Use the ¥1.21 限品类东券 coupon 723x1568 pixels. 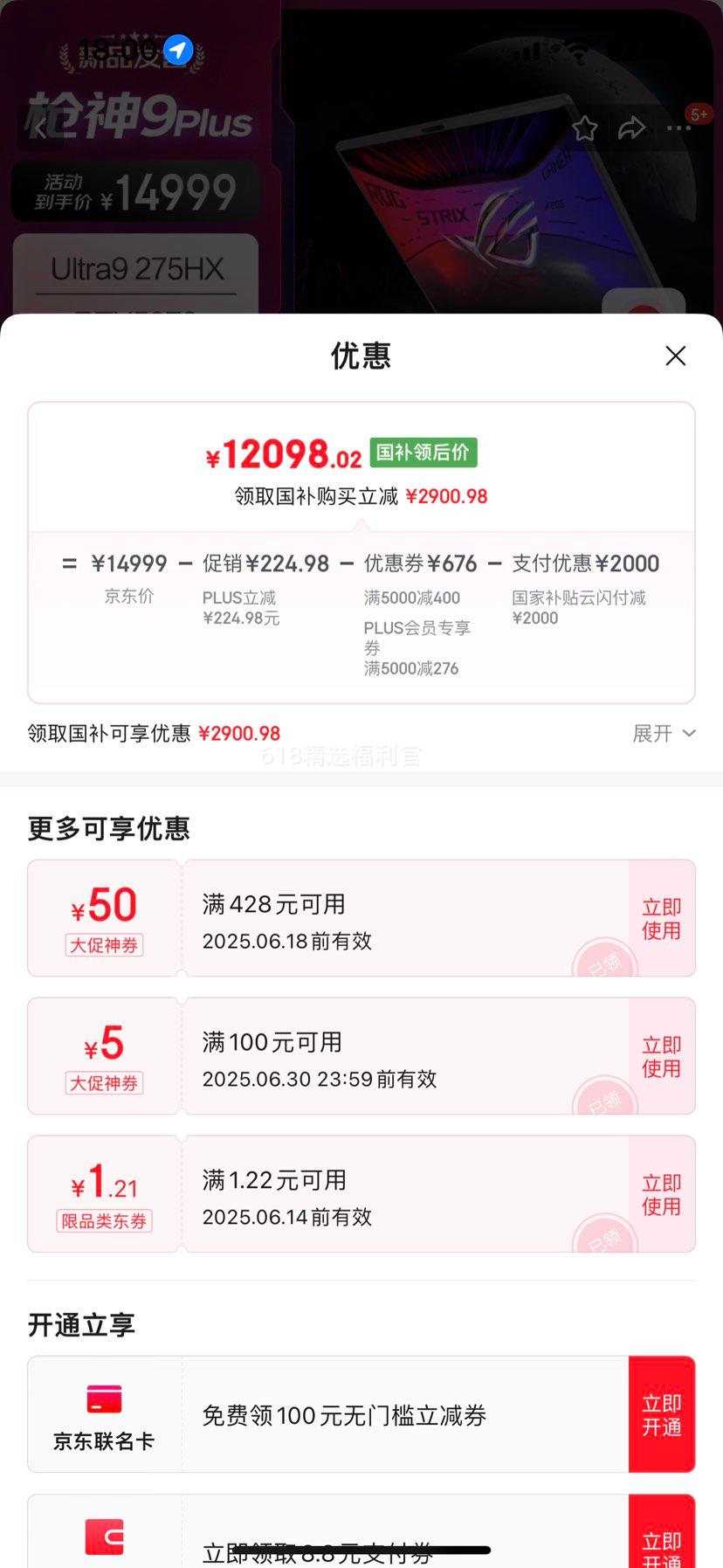[x=661, y=1194]
